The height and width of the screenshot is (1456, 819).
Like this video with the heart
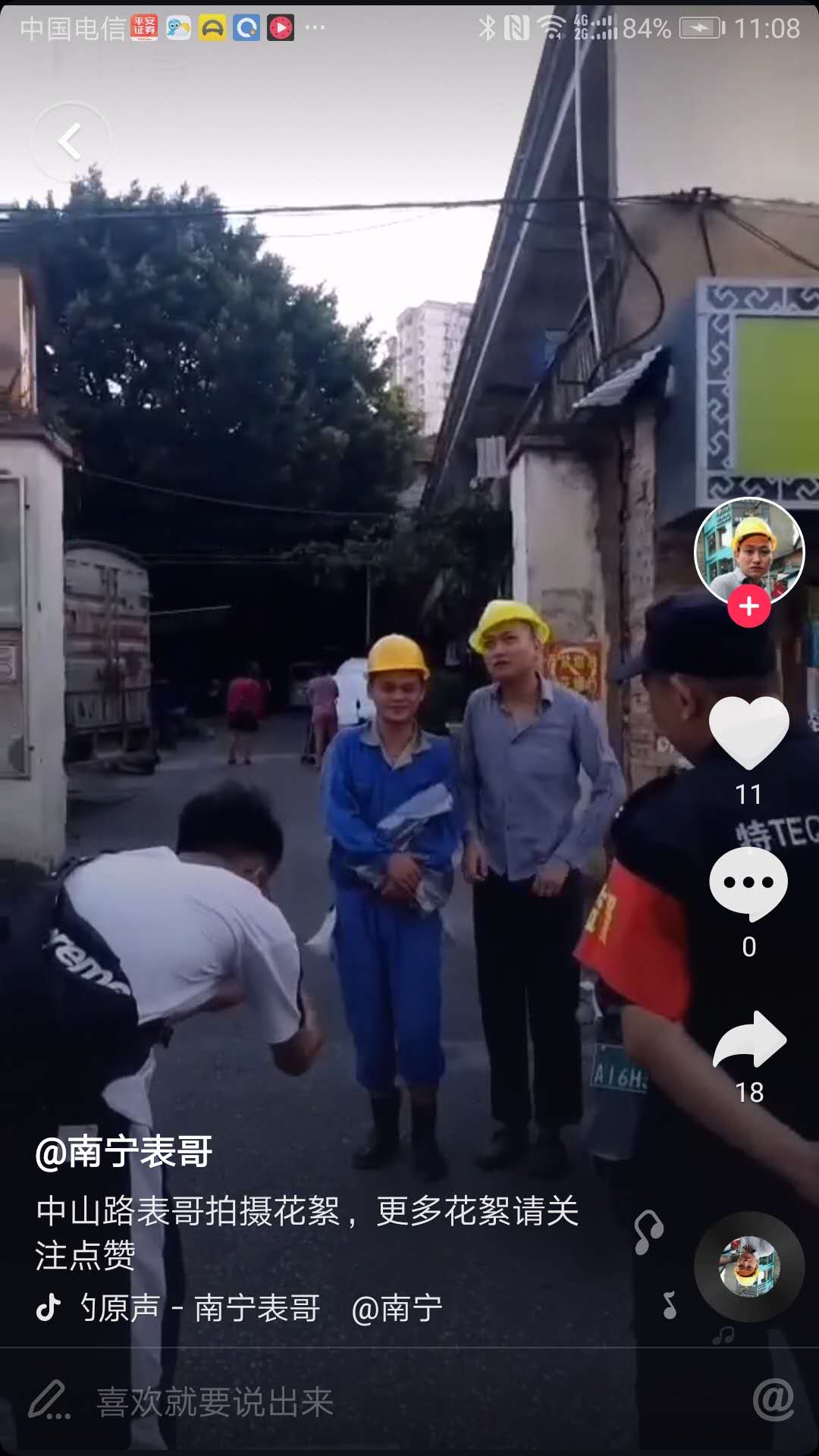[x=748, y=731]
